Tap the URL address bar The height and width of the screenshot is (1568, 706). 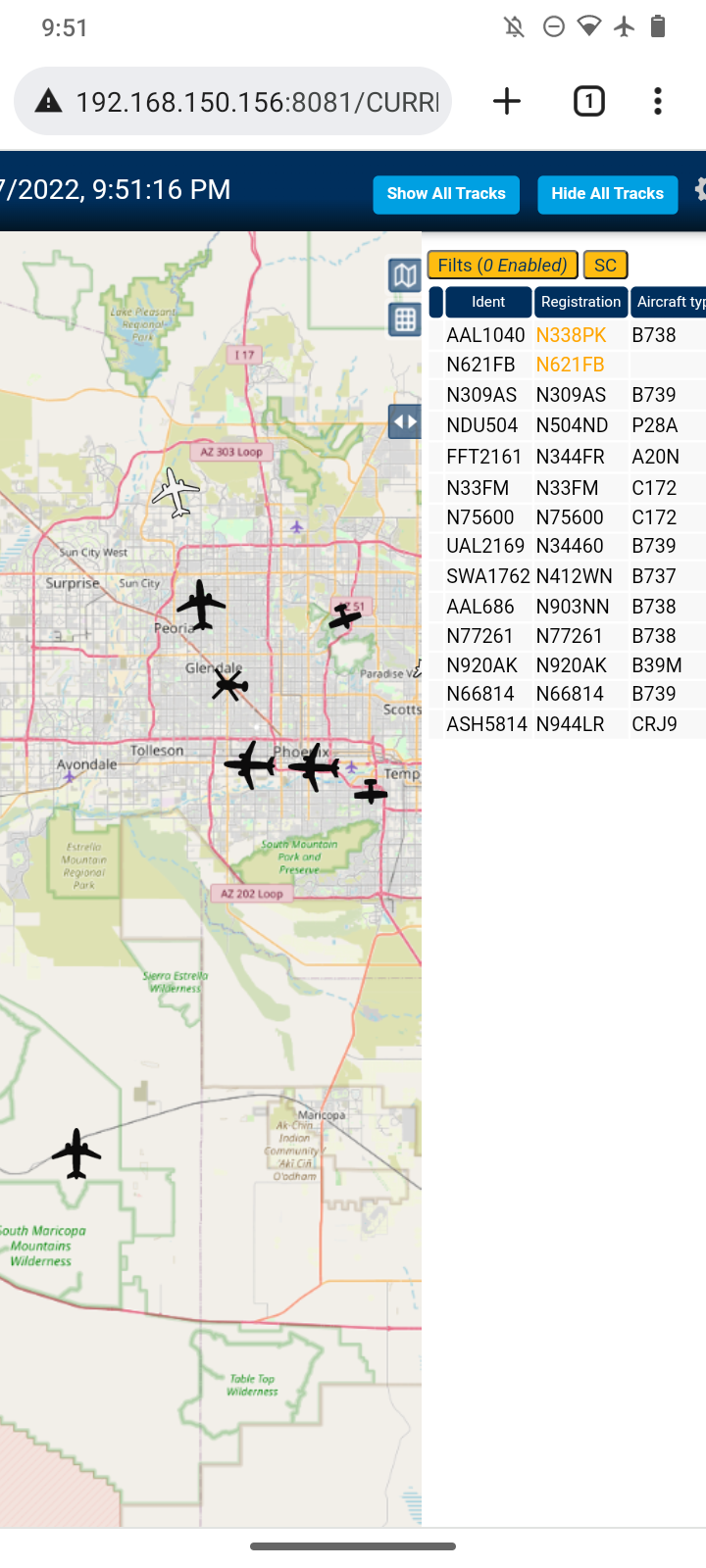pyautogui.click(x=233, y=101)
